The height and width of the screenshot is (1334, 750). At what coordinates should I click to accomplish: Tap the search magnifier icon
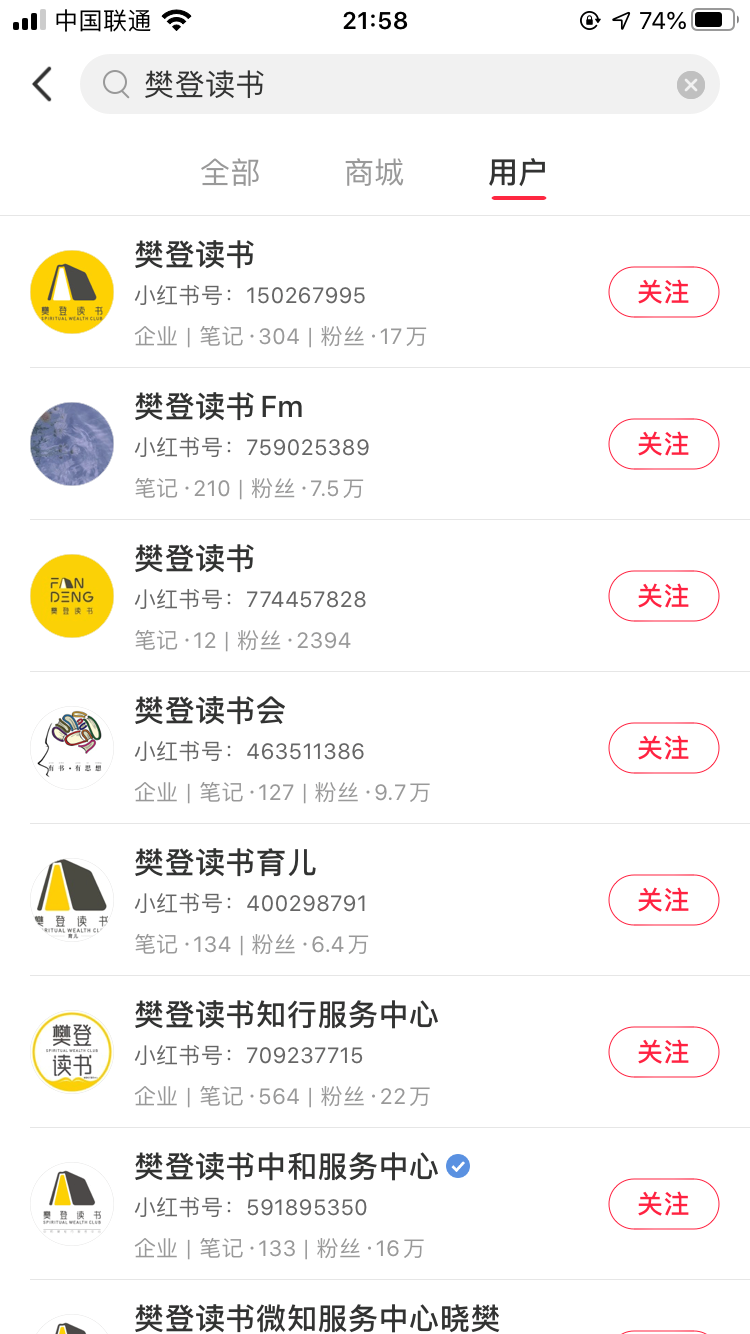[114, 84]
